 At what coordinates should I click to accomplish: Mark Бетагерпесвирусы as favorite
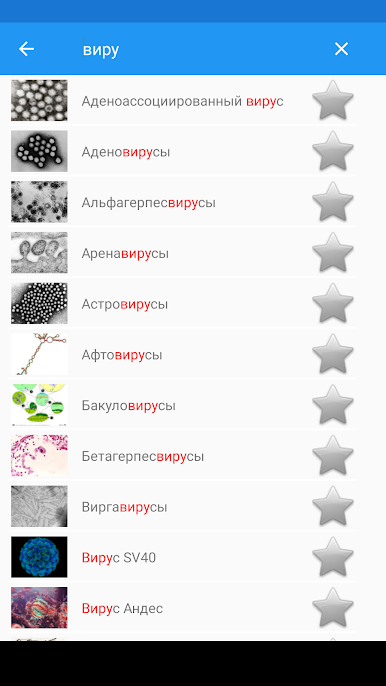click(333, 455)
